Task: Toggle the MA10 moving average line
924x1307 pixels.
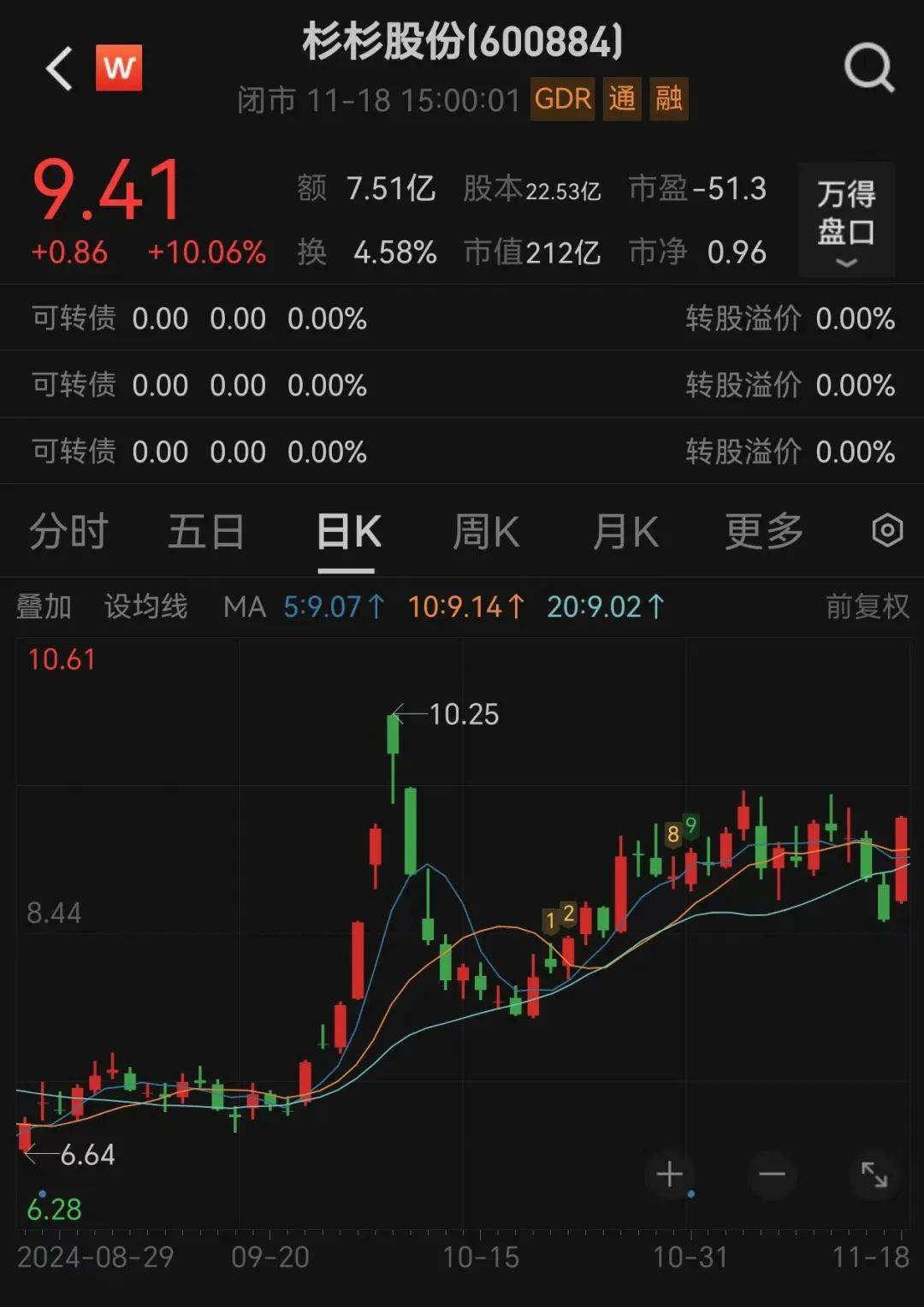Action: (x=467, y=607)
